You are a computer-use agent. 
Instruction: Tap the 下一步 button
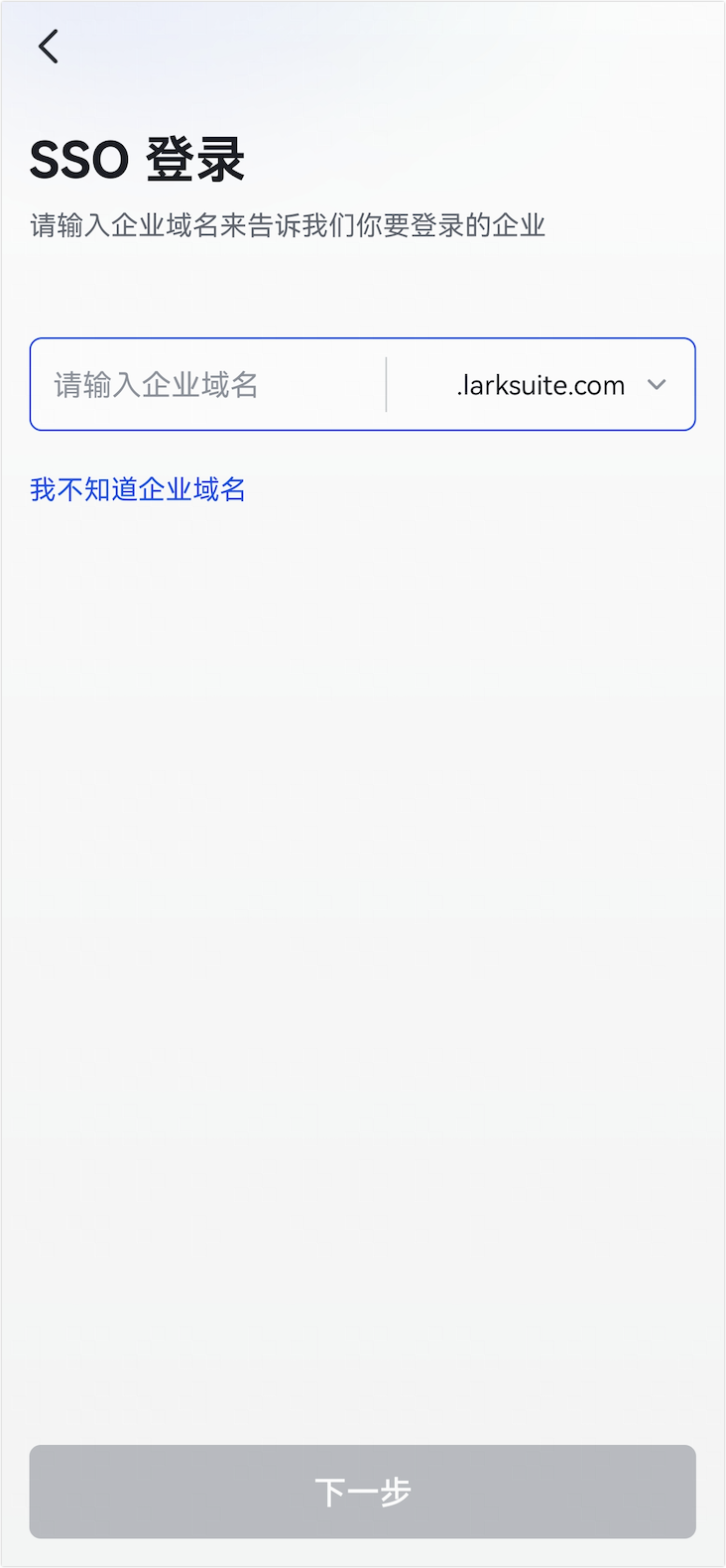(363, 1492)
